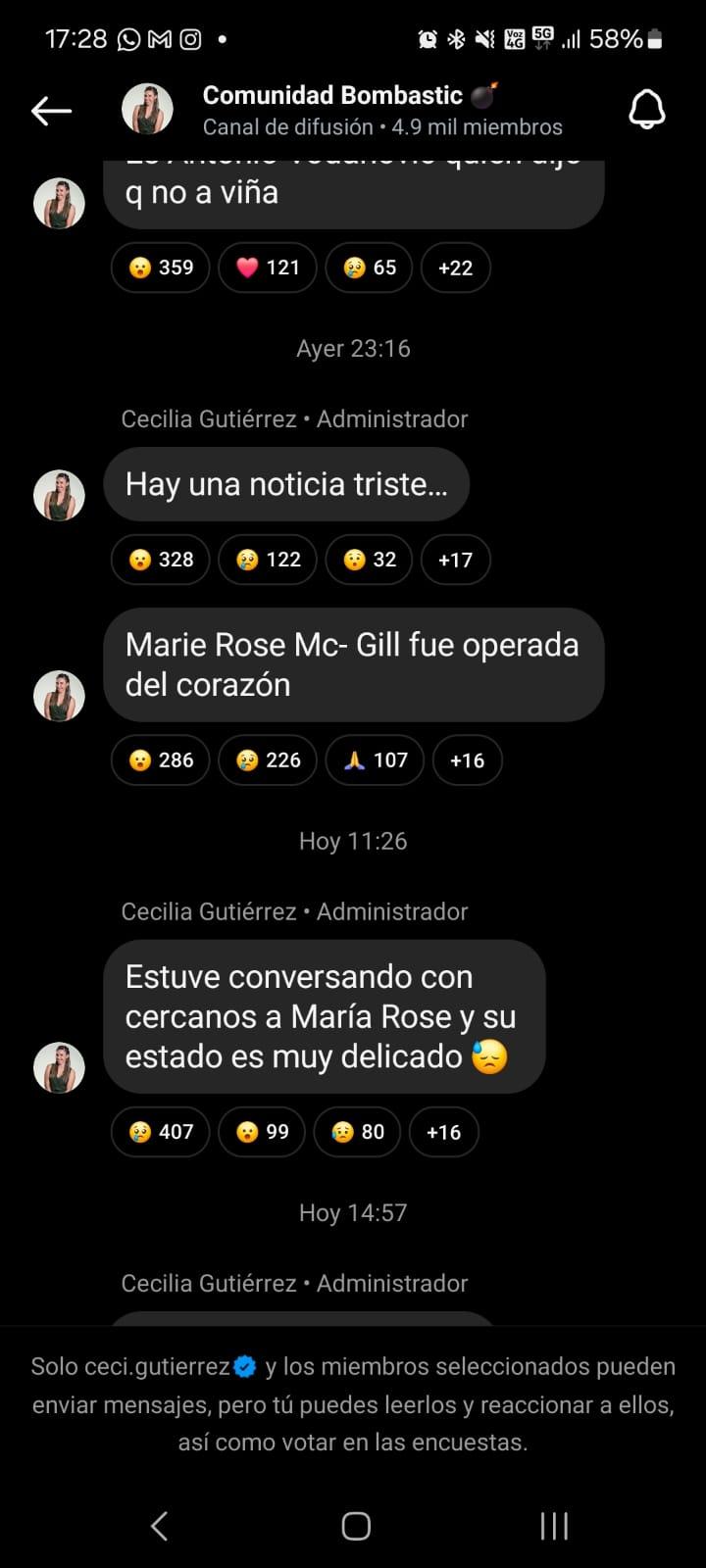Toggle the praying hands reaction showing 107
The width and height of the screenshot is (706, 1568).
(374, 760)
